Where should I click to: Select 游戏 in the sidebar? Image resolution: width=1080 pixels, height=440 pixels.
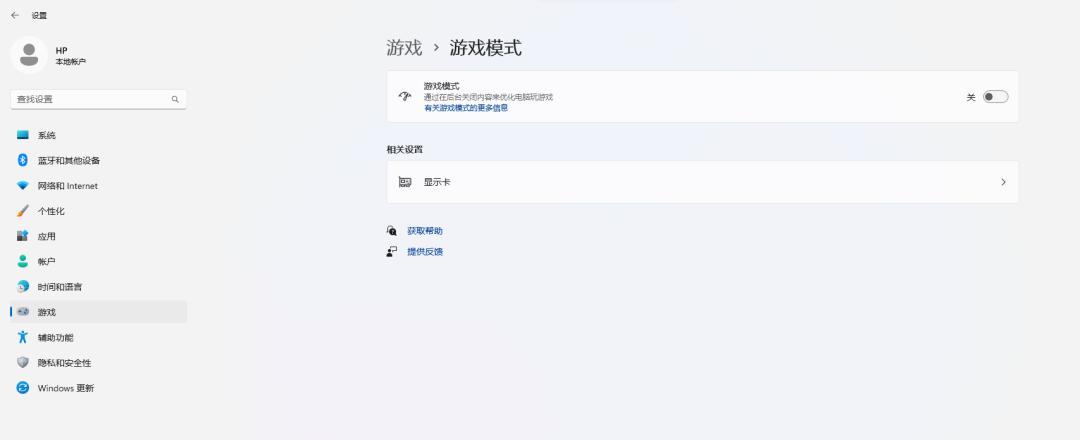click(98, 312)
